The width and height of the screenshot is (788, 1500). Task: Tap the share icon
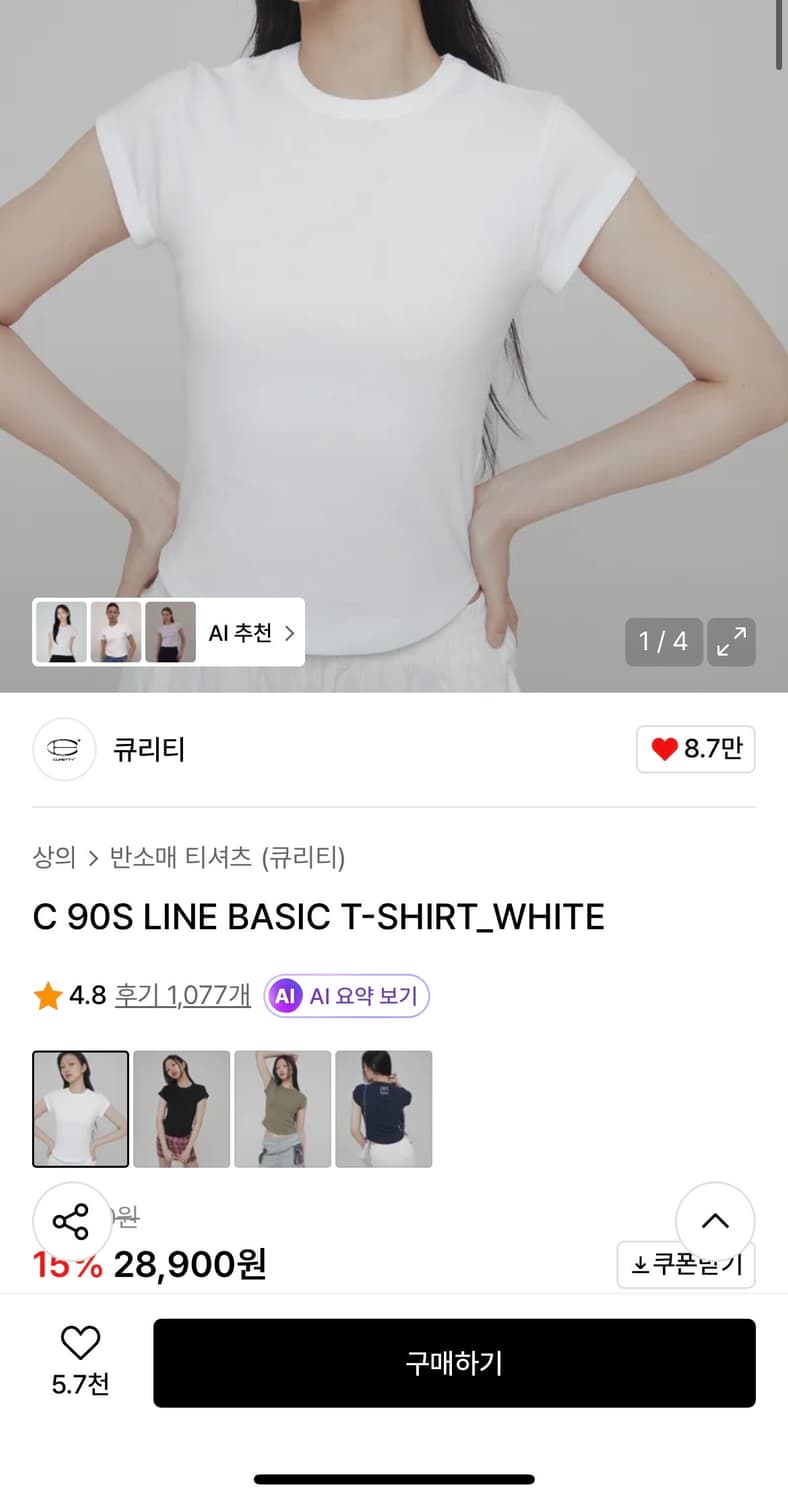click(x=70, y=1221)
